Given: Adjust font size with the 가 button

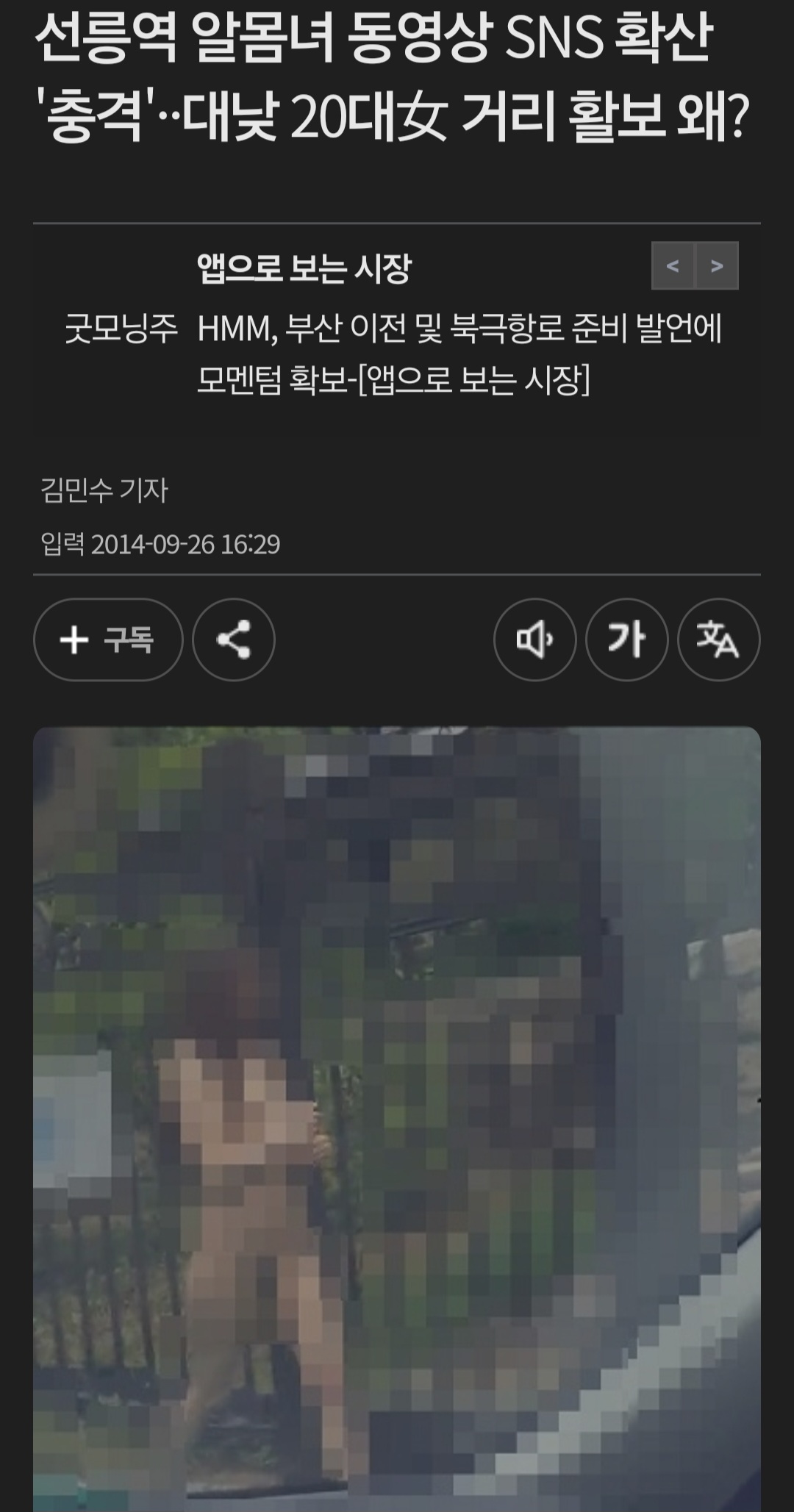Looking at the screenshot, I should pyautogui.click(x=626, y=639).
